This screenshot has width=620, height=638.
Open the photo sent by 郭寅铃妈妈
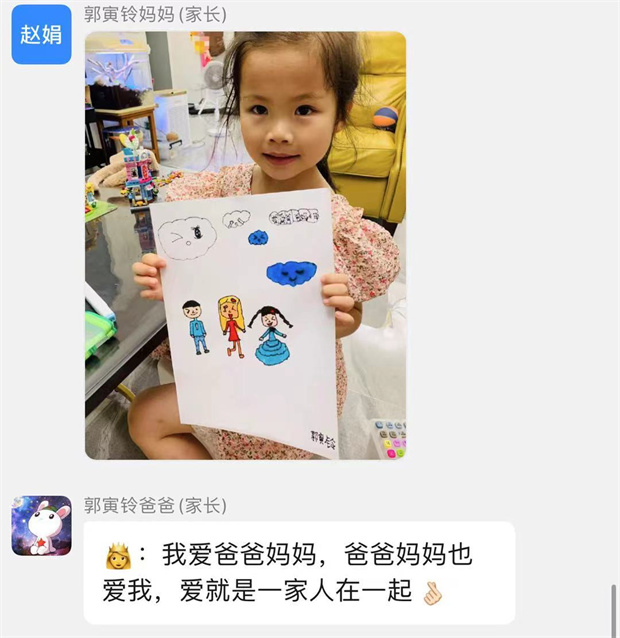245,245
